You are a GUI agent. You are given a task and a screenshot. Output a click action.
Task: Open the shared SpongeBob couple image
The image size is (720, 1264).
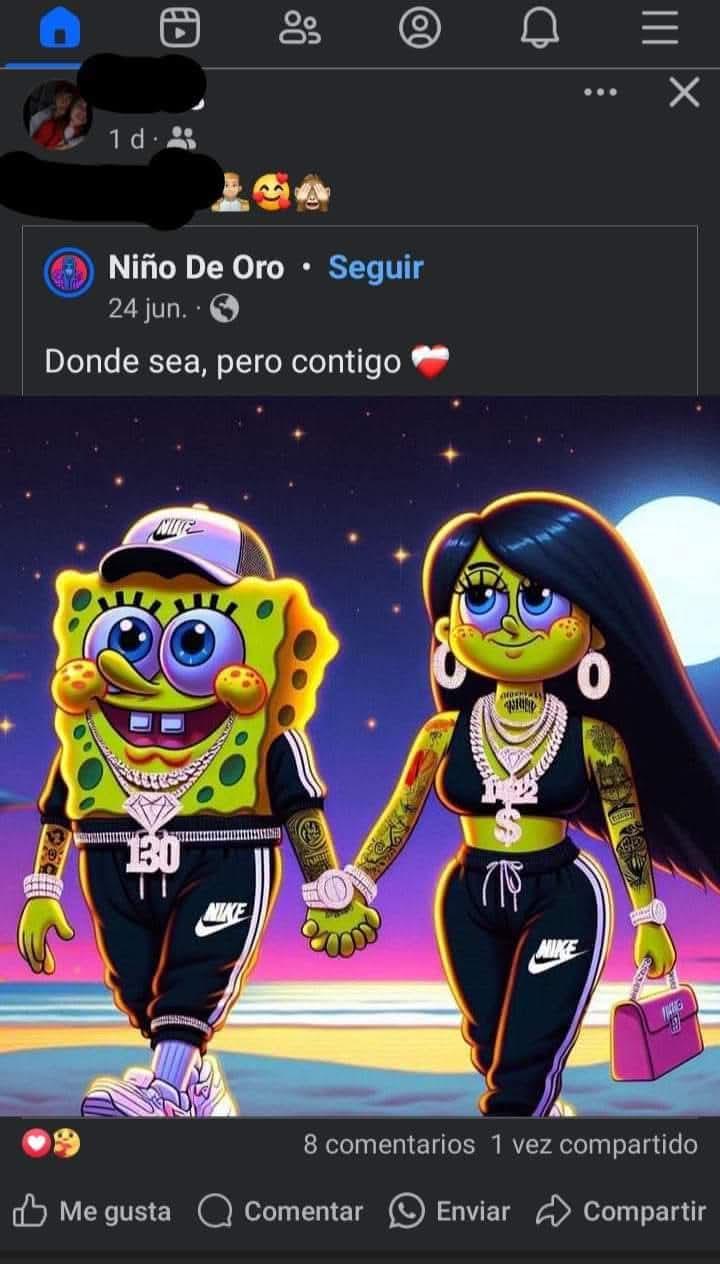[360, 755]
